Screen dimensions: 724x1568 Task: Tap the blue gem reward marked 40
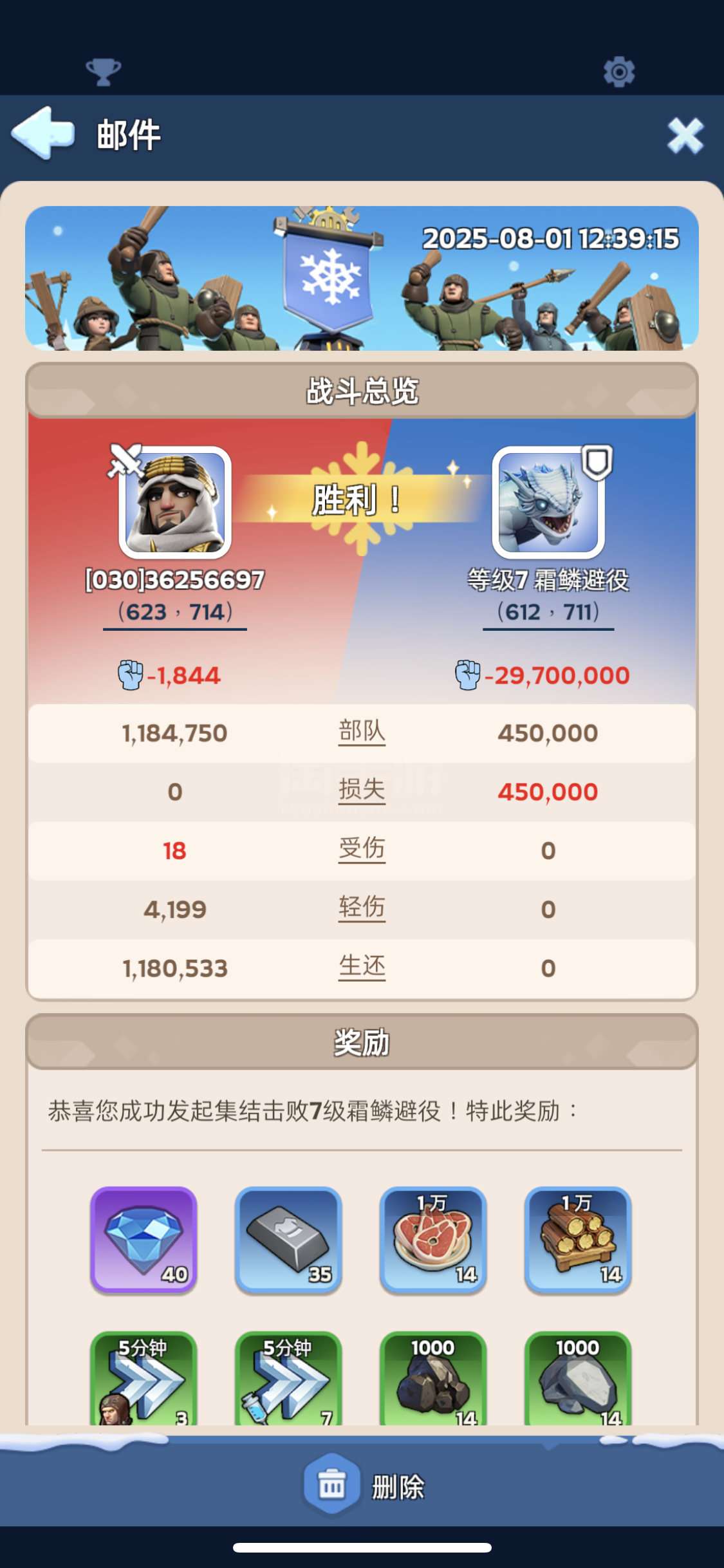click(x=144, y=1240)
